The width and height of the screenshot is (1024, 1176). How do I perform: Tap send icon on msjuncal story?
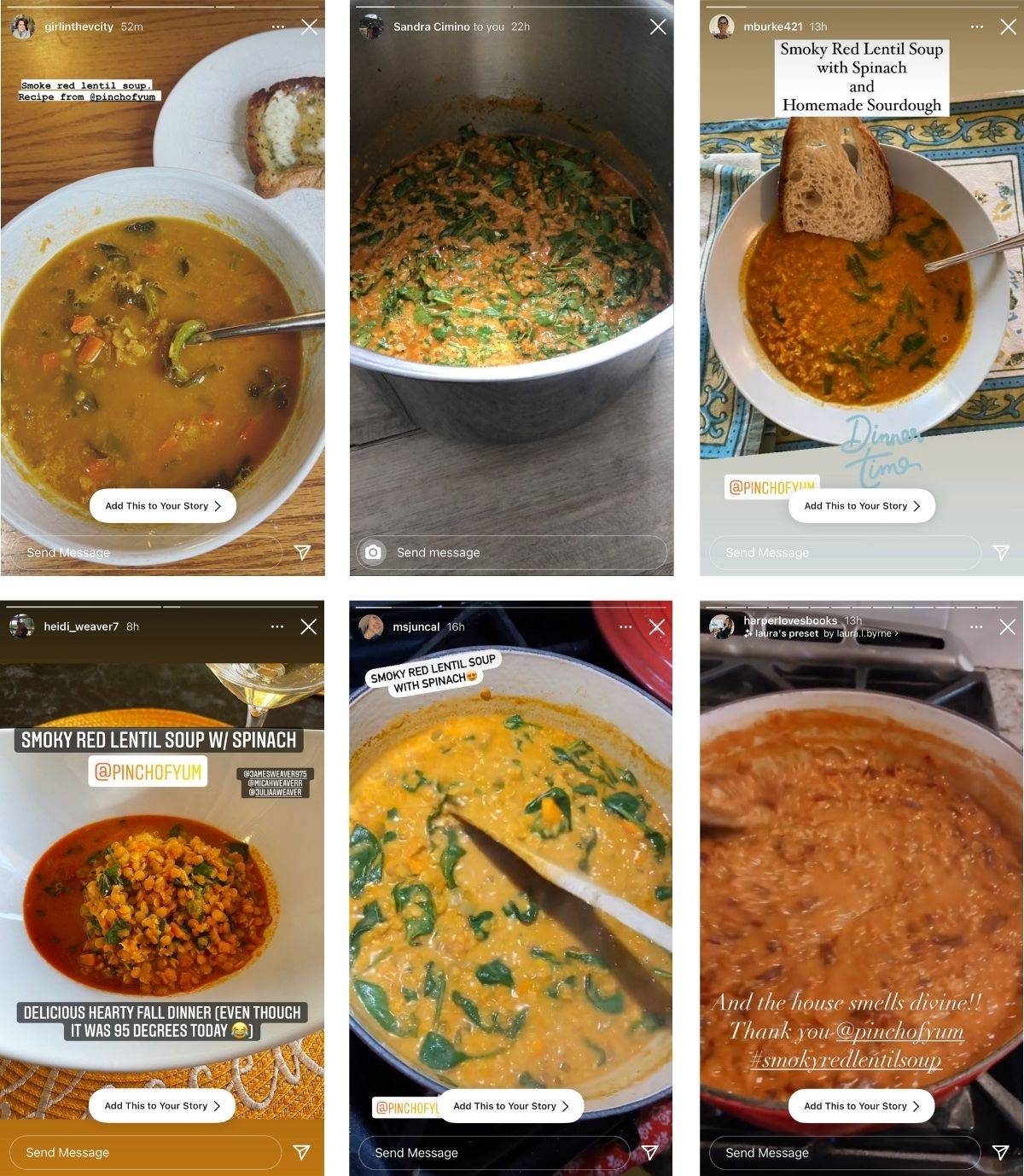(653, 1152)
